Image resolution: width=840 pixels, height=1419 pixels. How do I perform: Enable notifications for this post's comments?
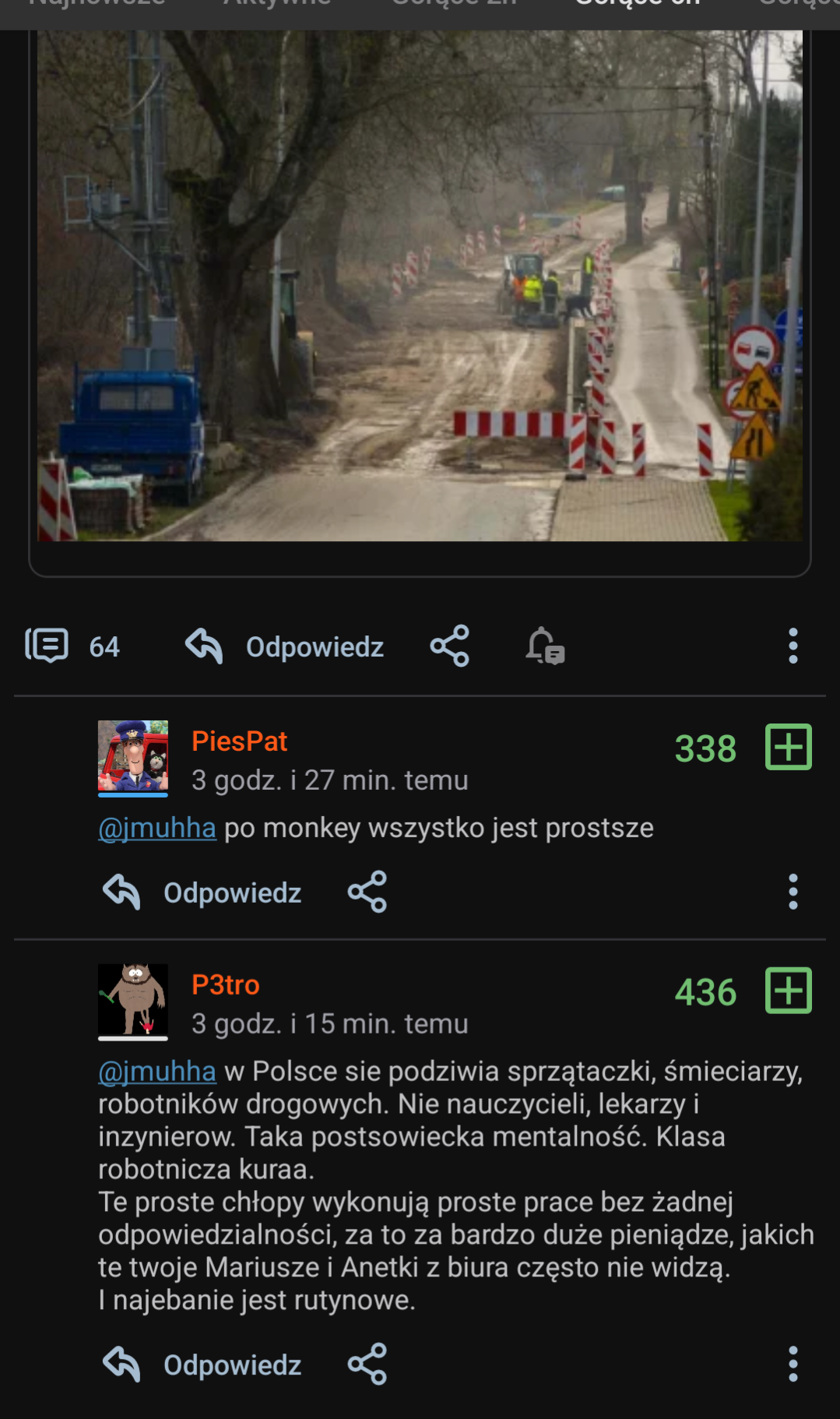click(545, 646)
